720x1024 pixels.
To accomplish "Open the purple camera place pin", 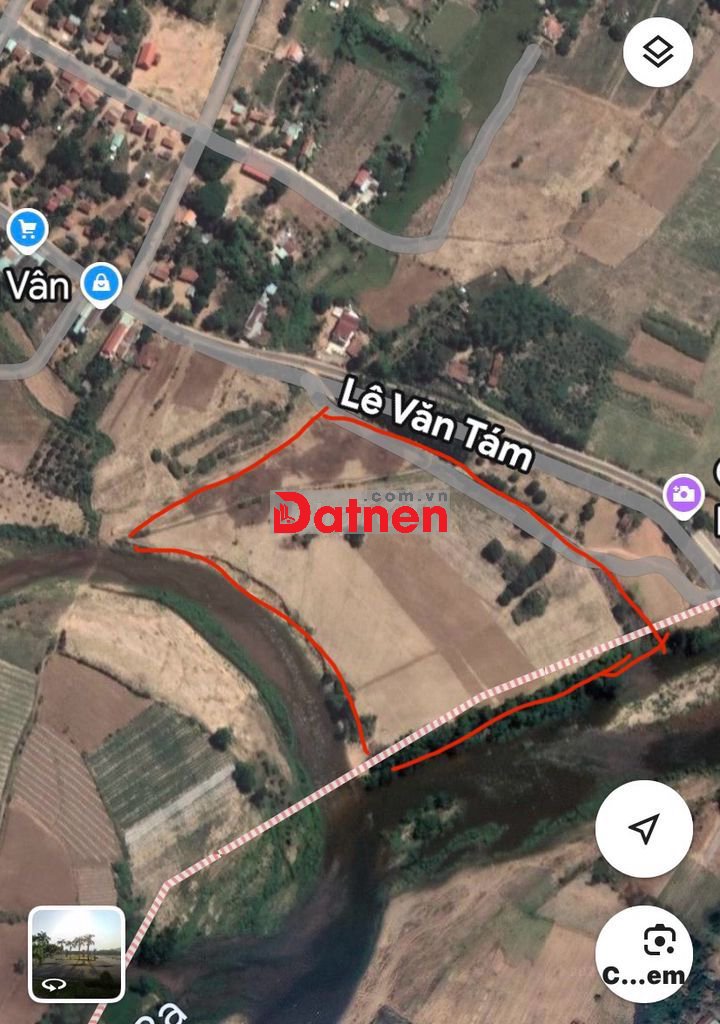I will coord(685,494).
